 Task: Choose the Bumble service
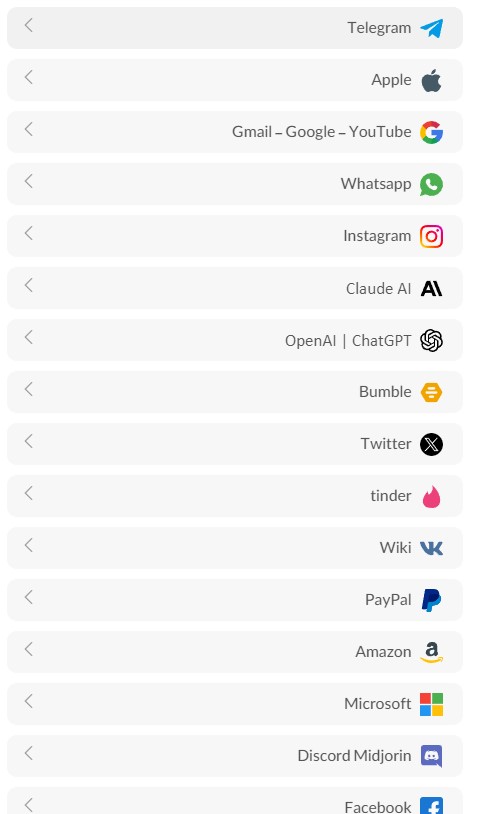point(235,392)
